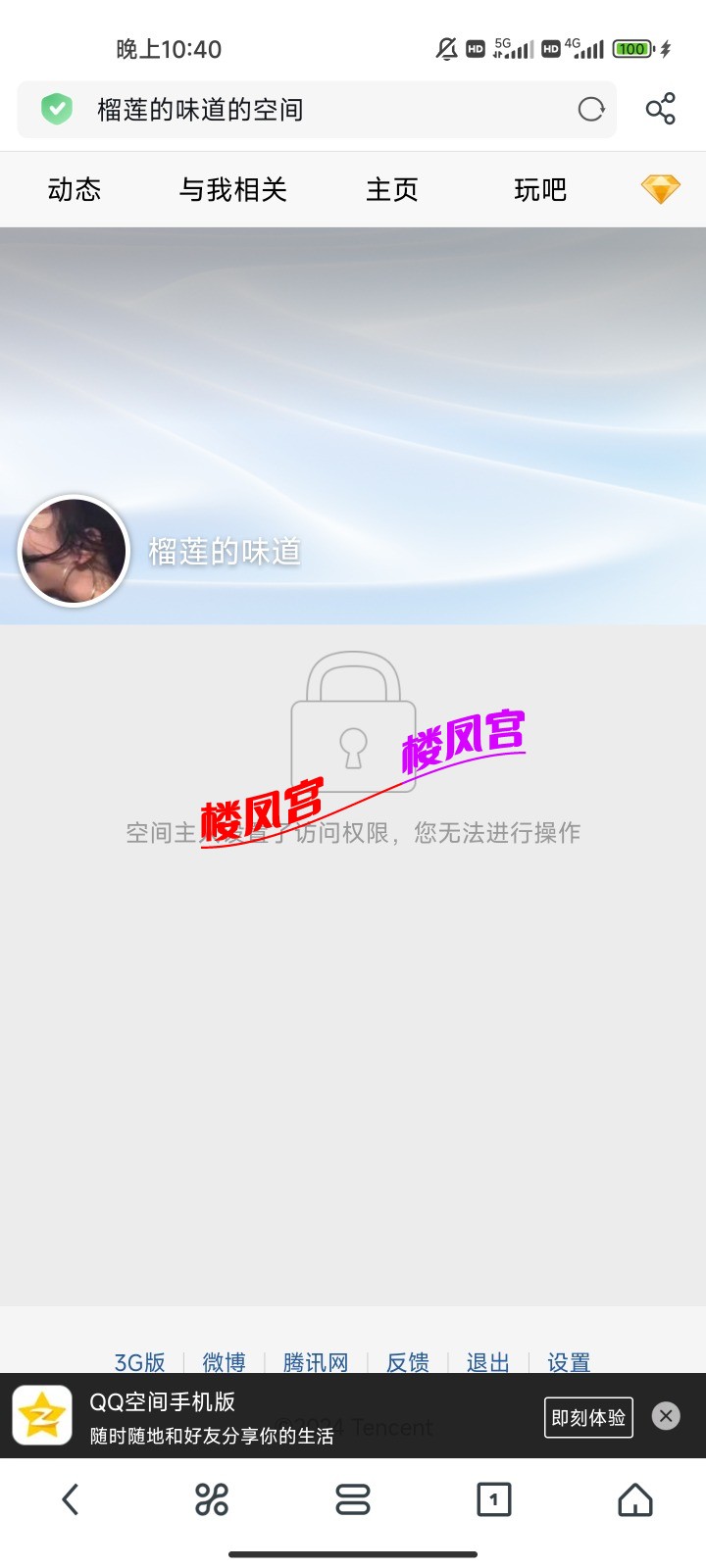Tap the address bar showing 榴莲的味道的空间
Screen dimensions: 706x1568
294,110
